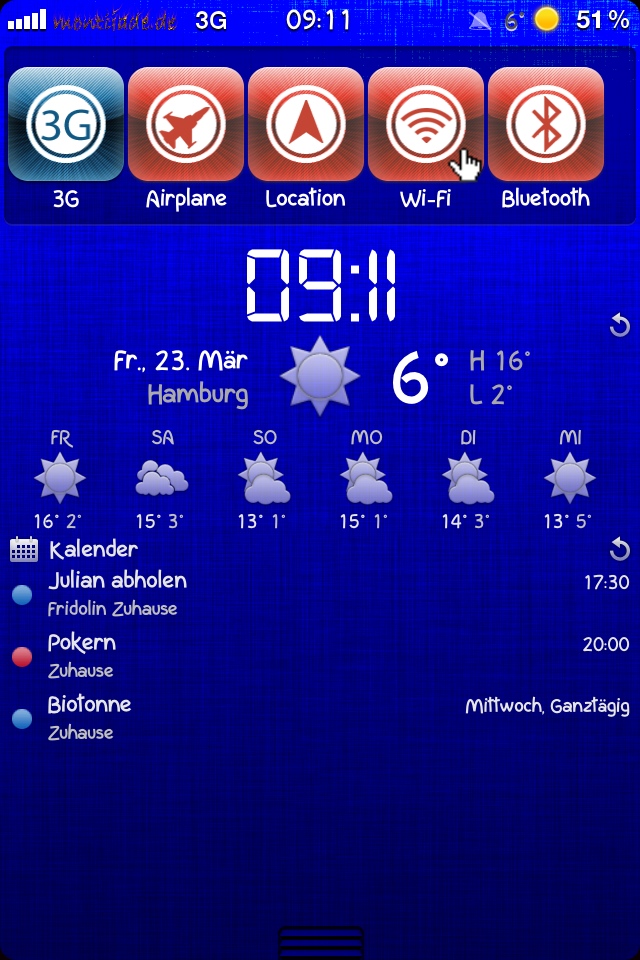
Task: Enable Bluetooth
Action: (546, 124)
